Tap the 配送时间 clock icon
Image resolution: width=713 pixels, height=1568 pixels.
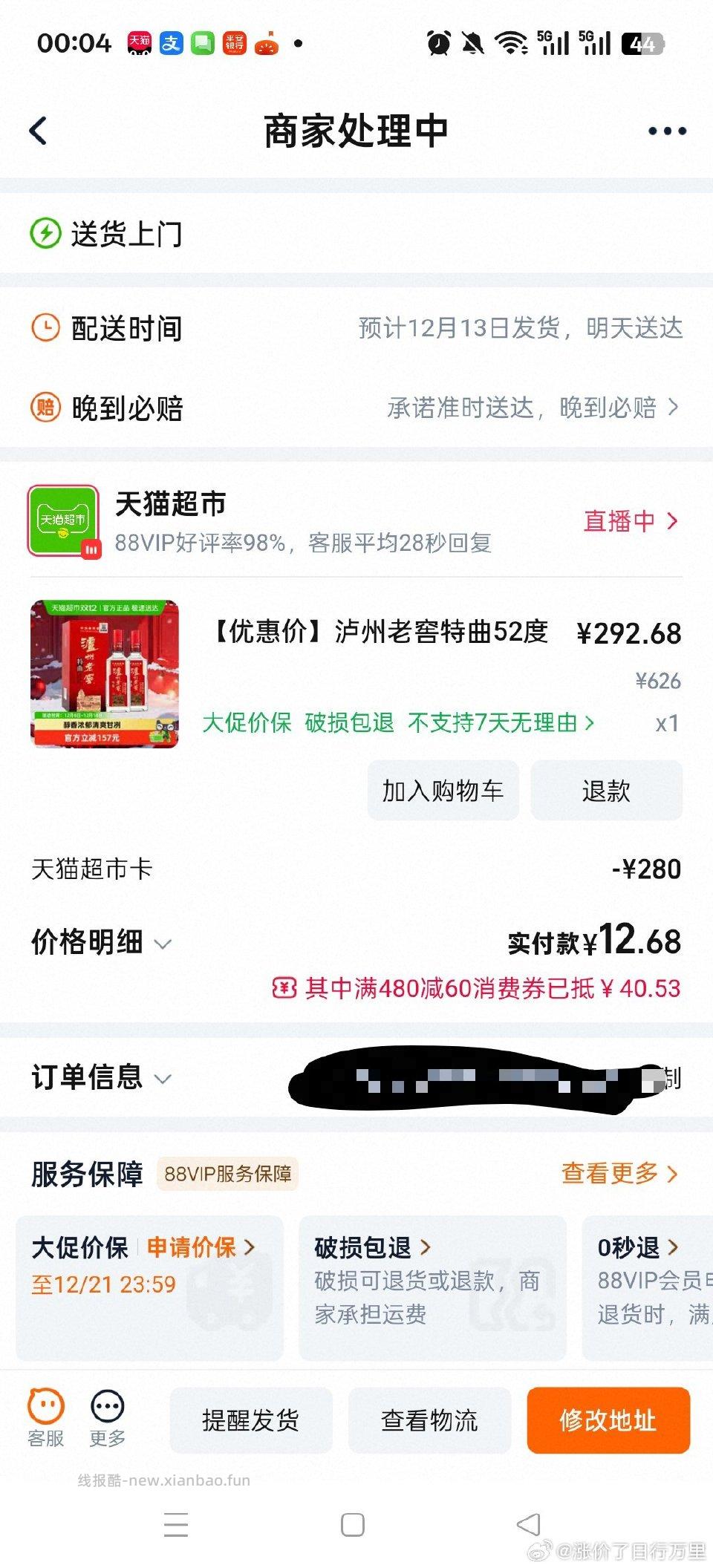(x=45, y=327)
